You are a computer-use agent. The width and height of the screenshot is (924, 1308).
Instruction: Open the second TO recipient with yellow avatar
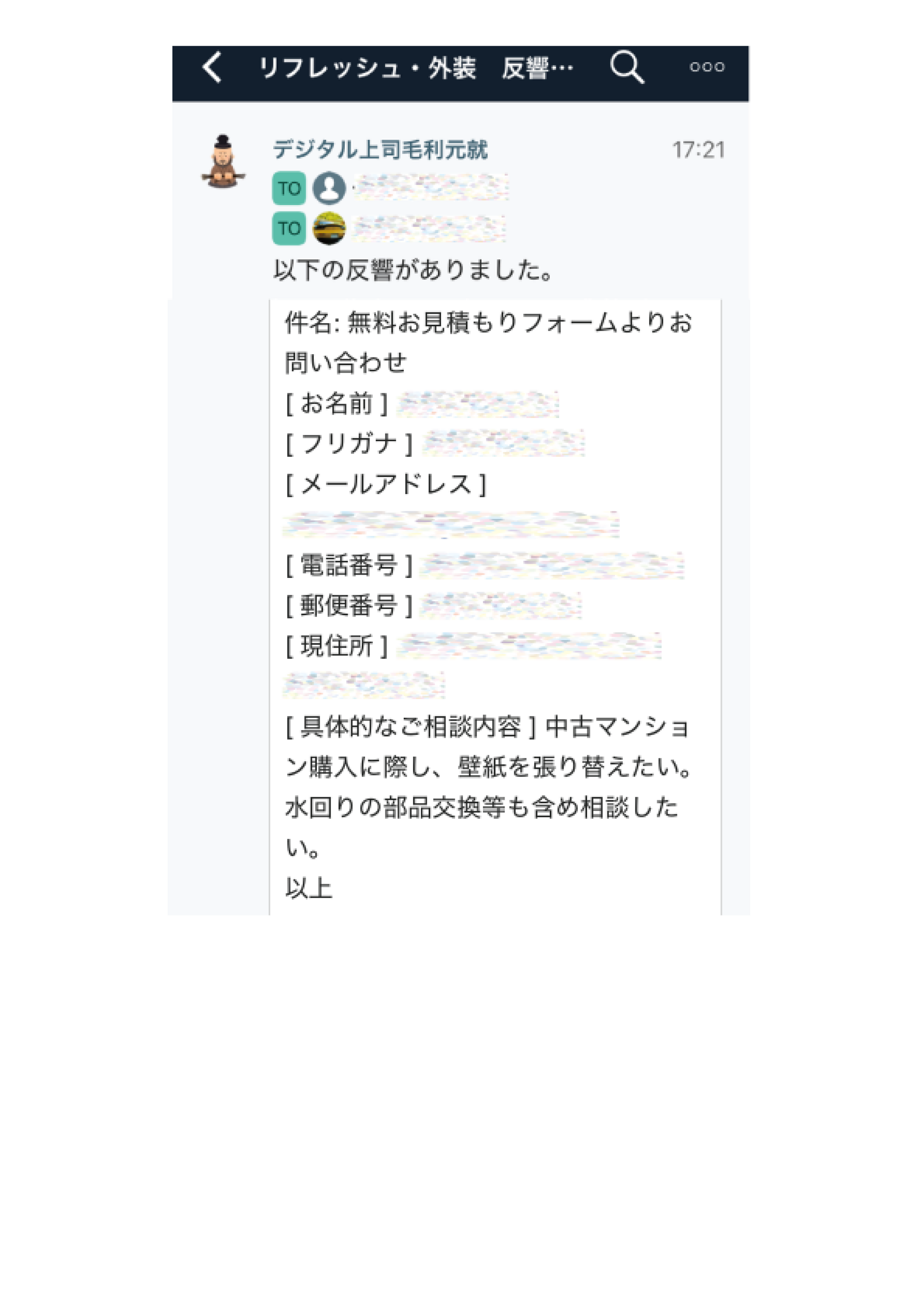pyautogui.click(x=329, y=229)
